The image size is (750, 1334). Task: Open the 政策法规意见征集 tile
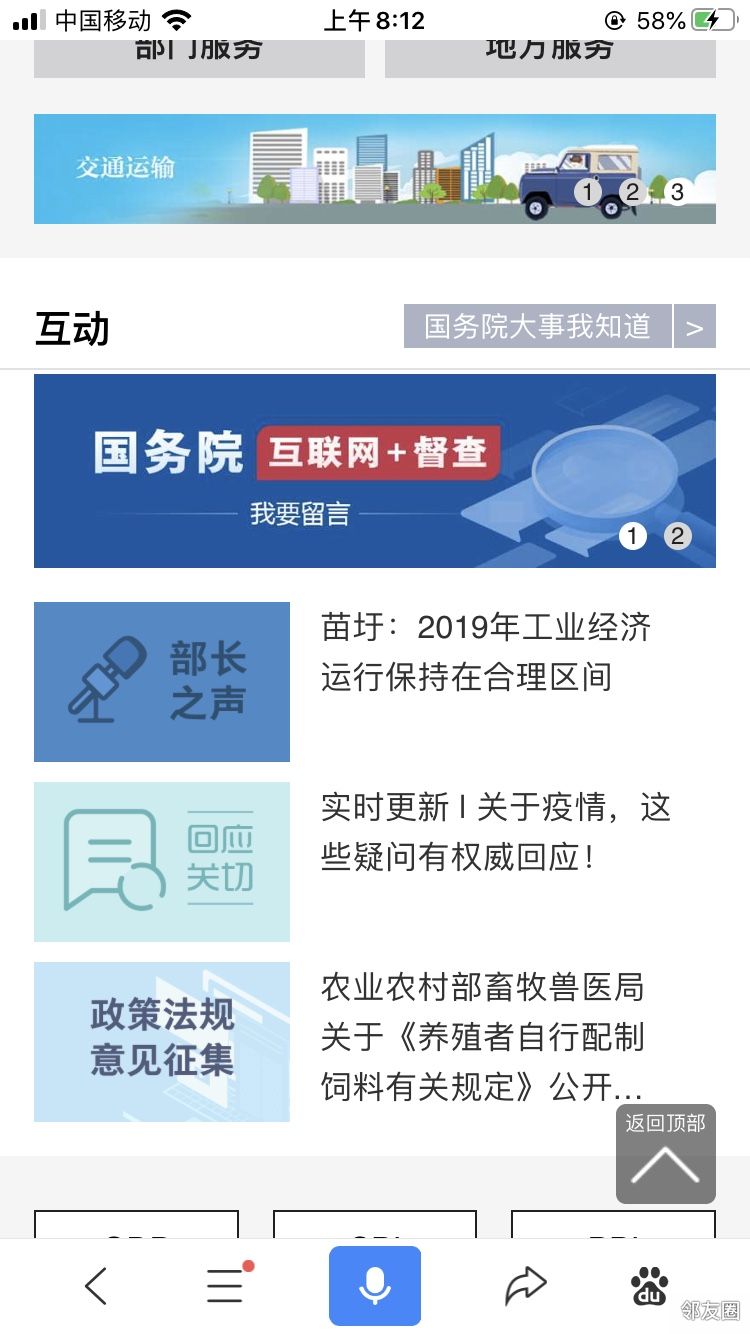162,1042
